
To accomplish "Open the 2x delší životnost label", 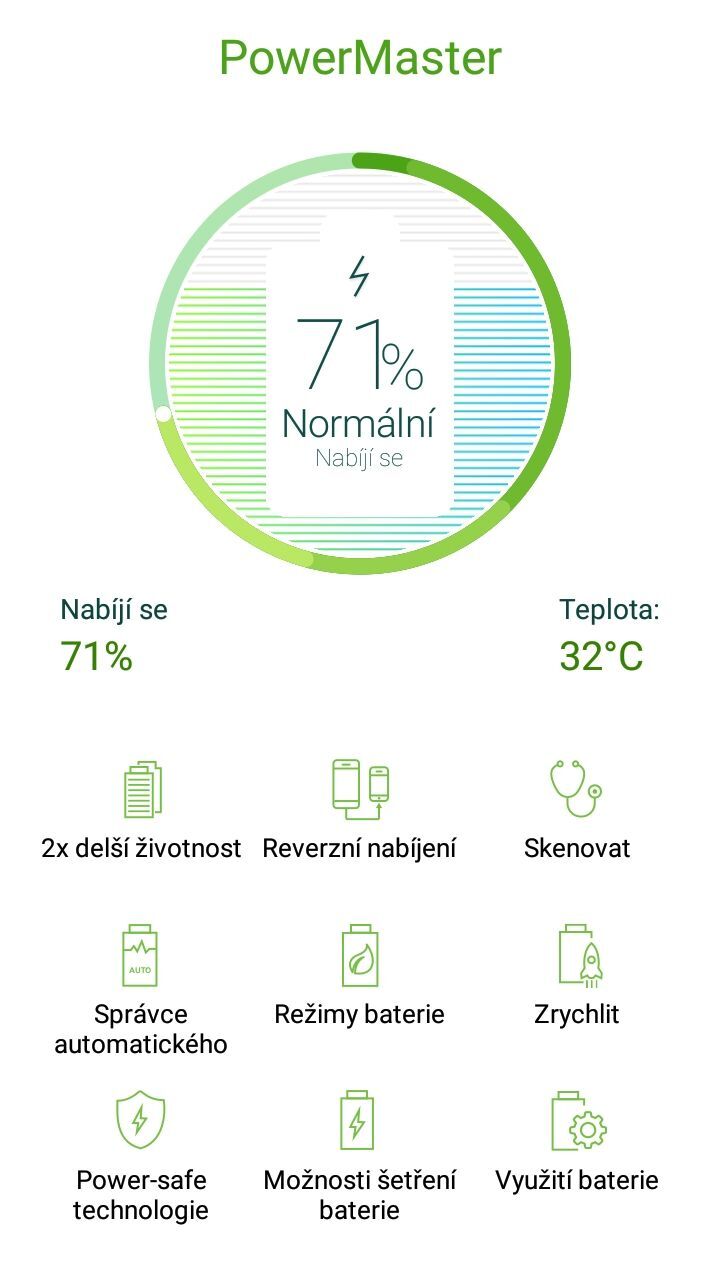I will click(140, 848).
